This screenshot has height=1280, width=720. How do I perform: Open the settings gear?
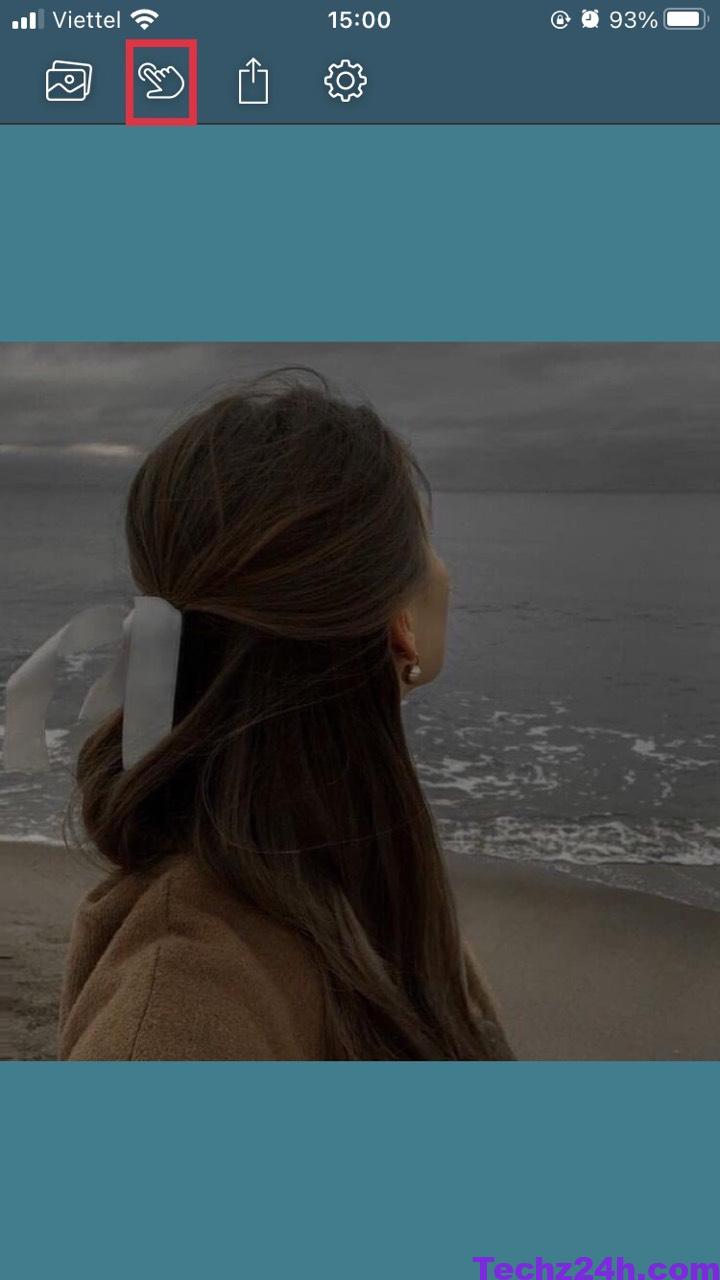point(345,81)
